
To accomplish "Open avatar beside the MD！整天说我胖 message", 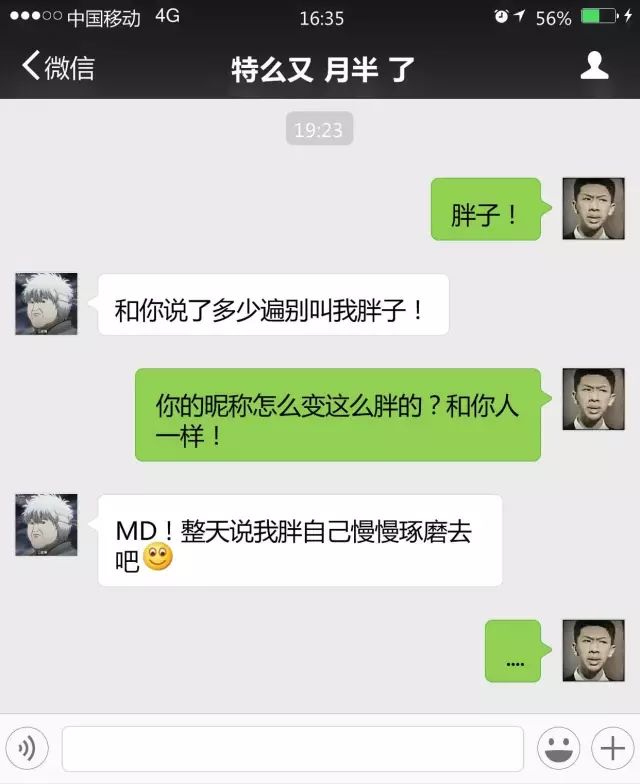I will [x=46, y=525].
